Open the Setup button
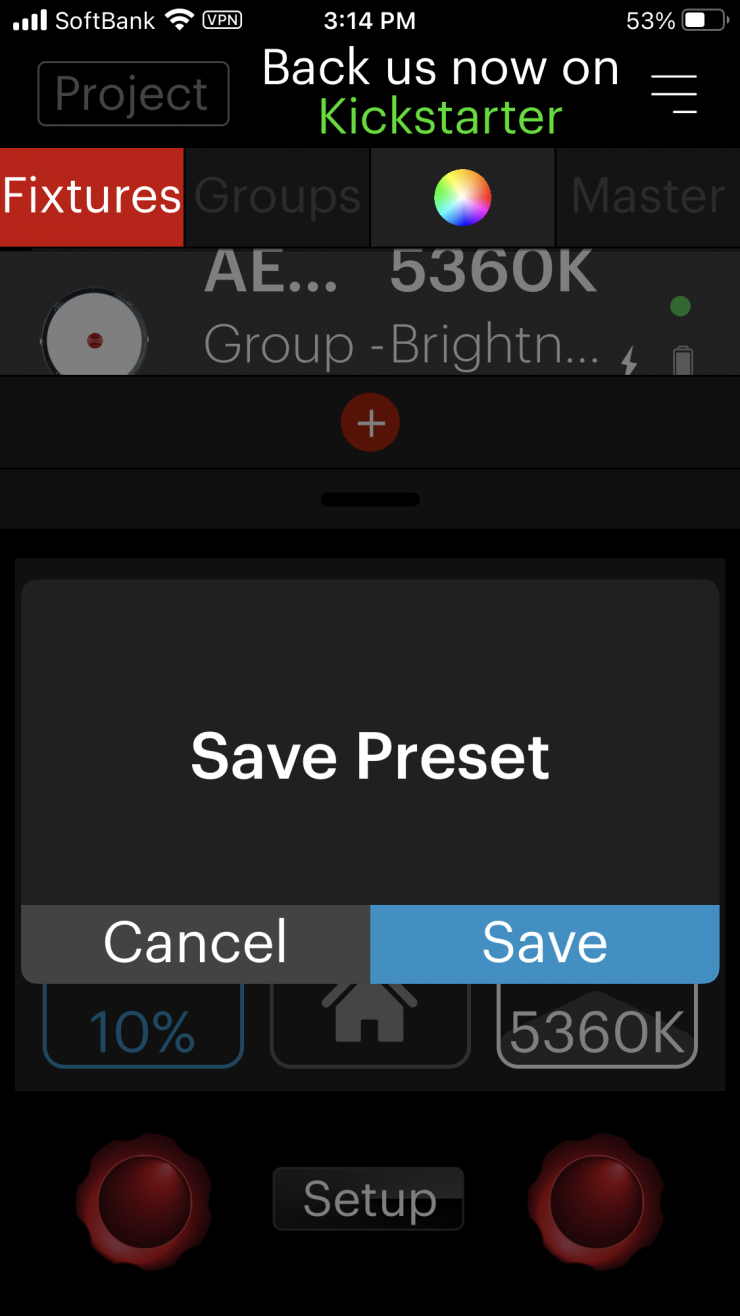The image size is (740, 1316). point(369,1198)
